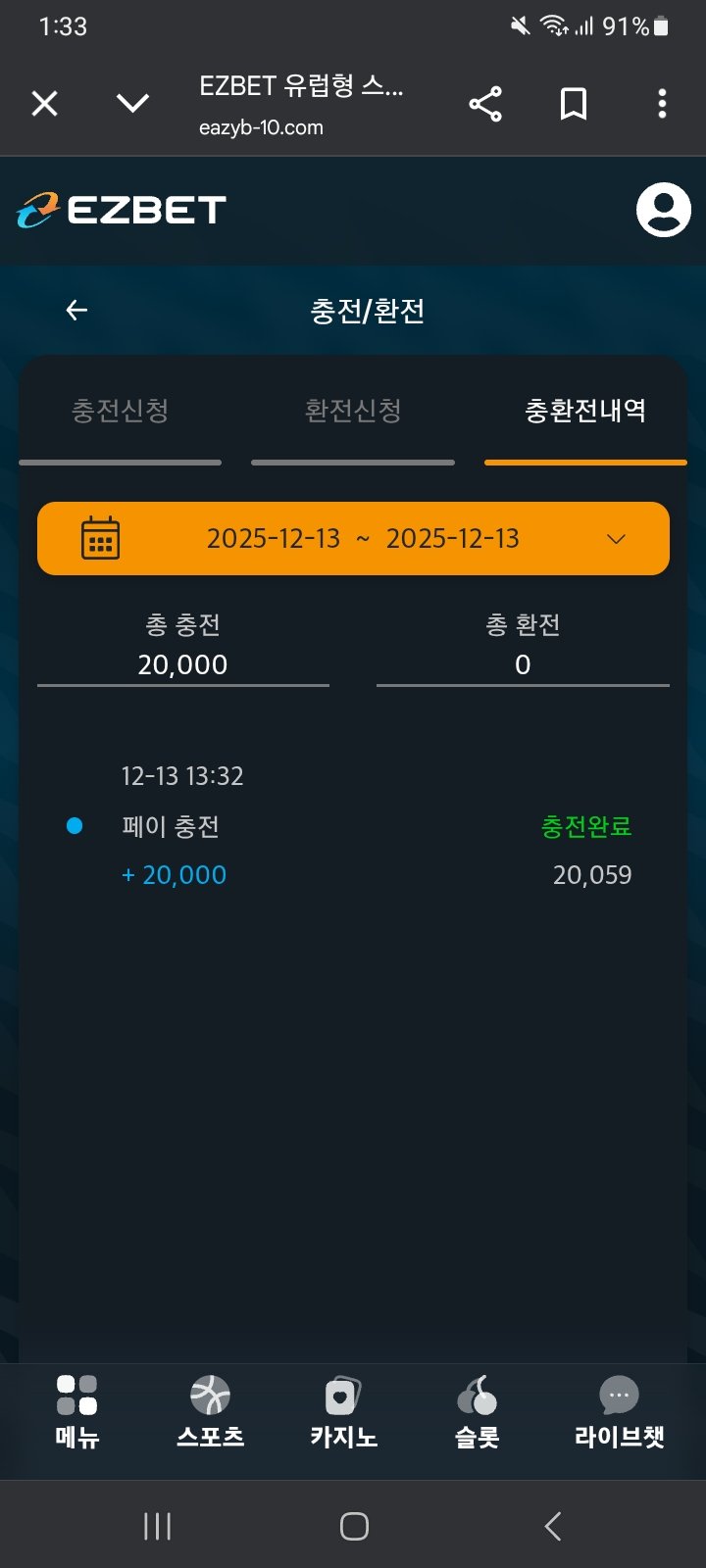
Task: Open the recent apps view
Action: click(x=157, y=1526)
